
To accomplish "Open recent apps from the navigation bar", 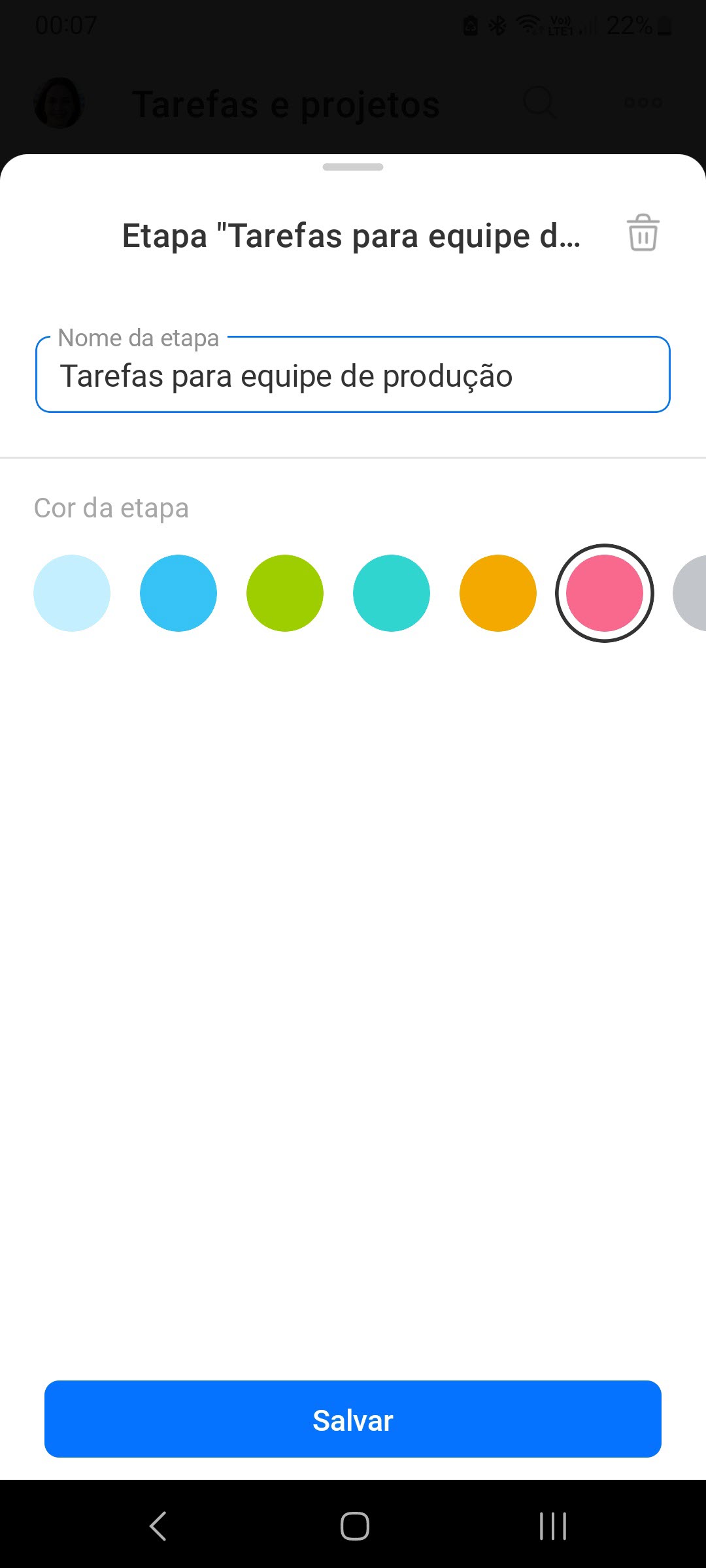I will pos(553,1526).
